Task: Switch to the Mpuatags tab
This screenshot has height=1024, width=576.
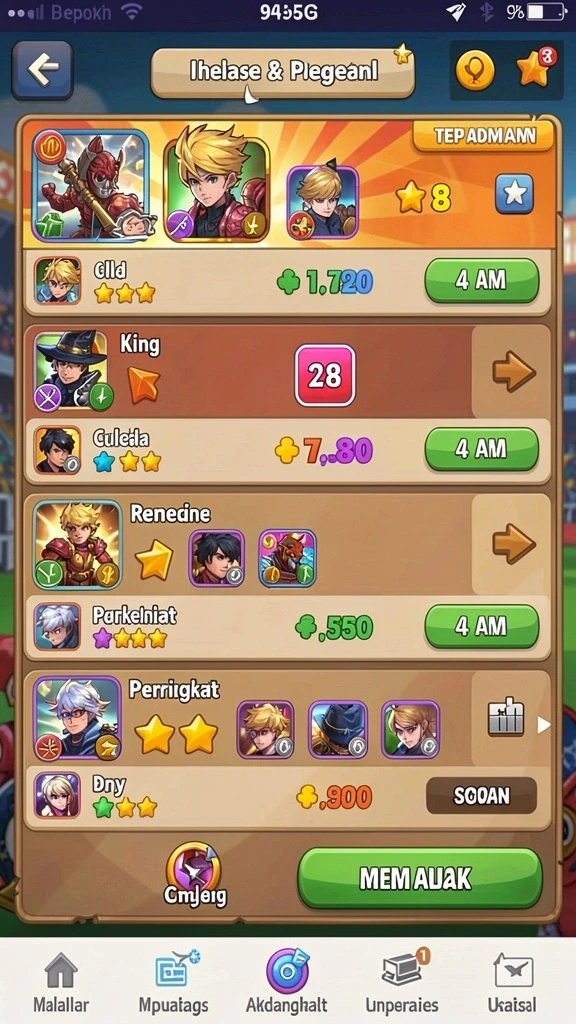Action: pyautogui.click(x=174, y=982)
